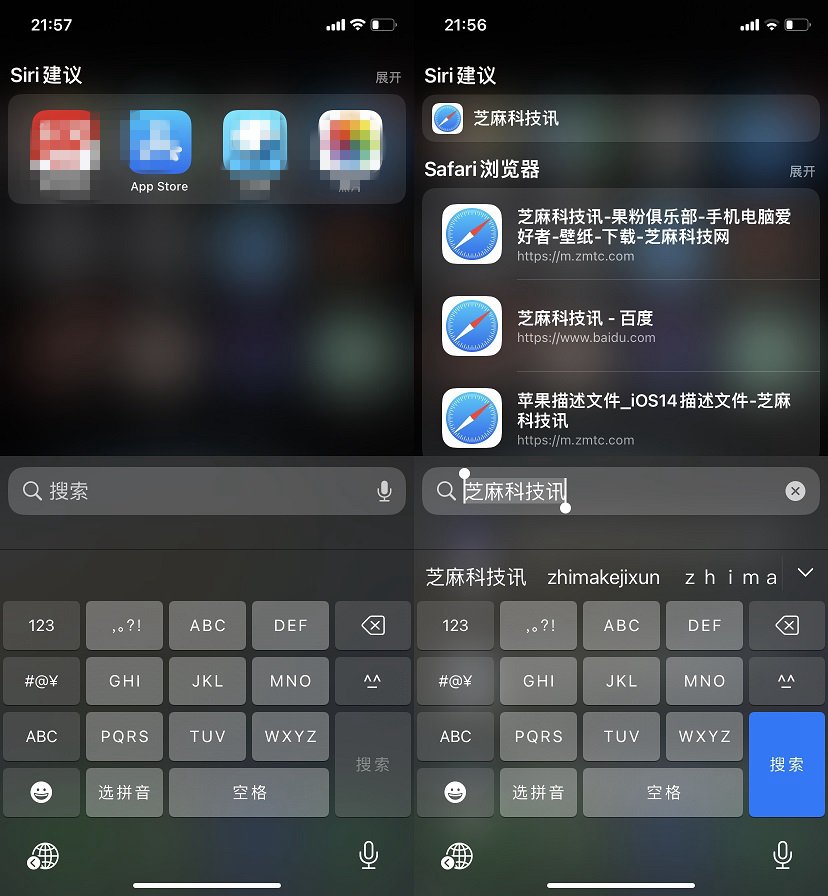Open the 芝麻科技讯 Siri suggestion row

(620, 118)
